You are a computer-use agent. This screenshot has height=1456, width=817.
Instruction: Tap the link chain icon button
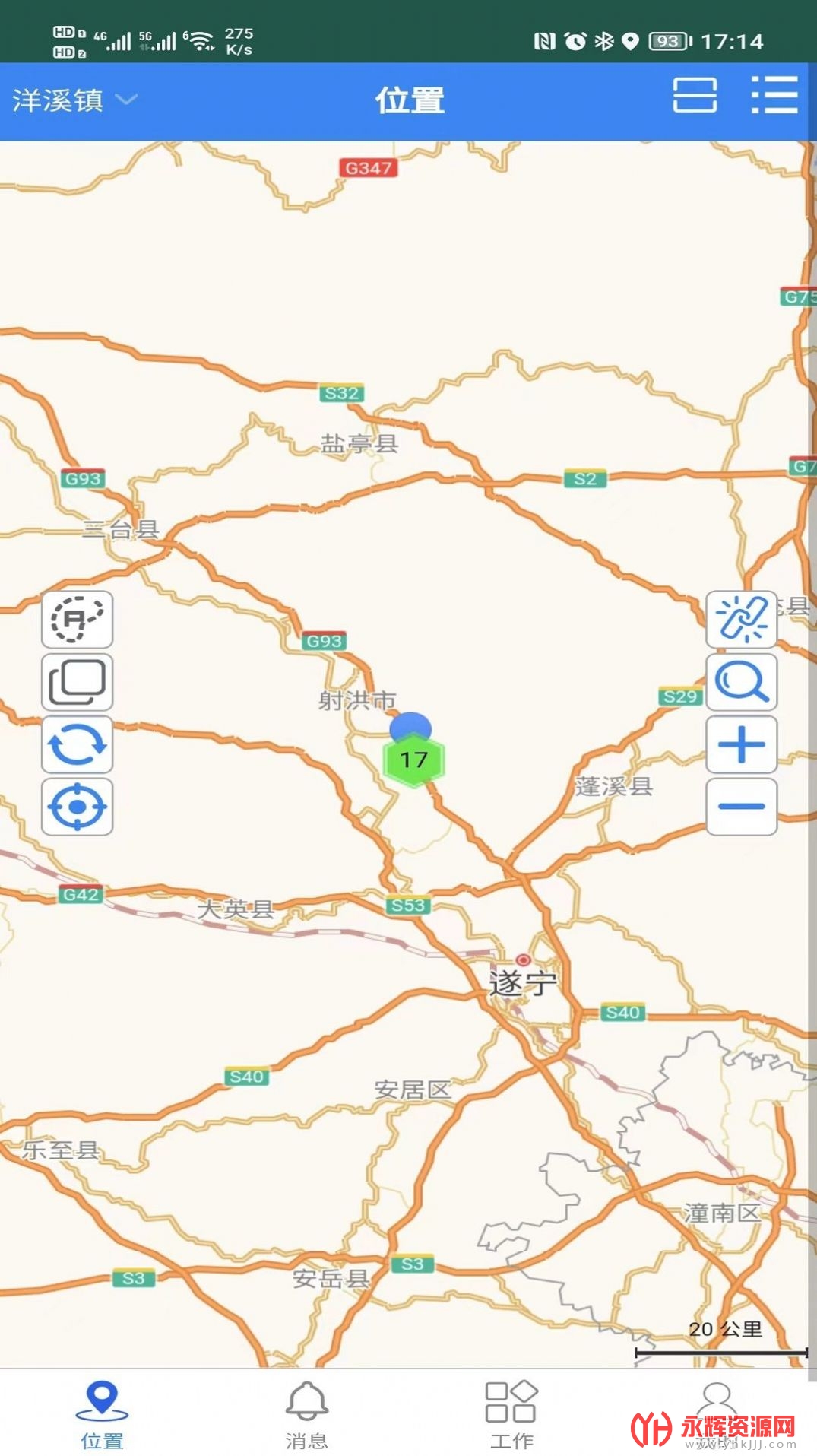pyautogui.click(x=741, y=620)
